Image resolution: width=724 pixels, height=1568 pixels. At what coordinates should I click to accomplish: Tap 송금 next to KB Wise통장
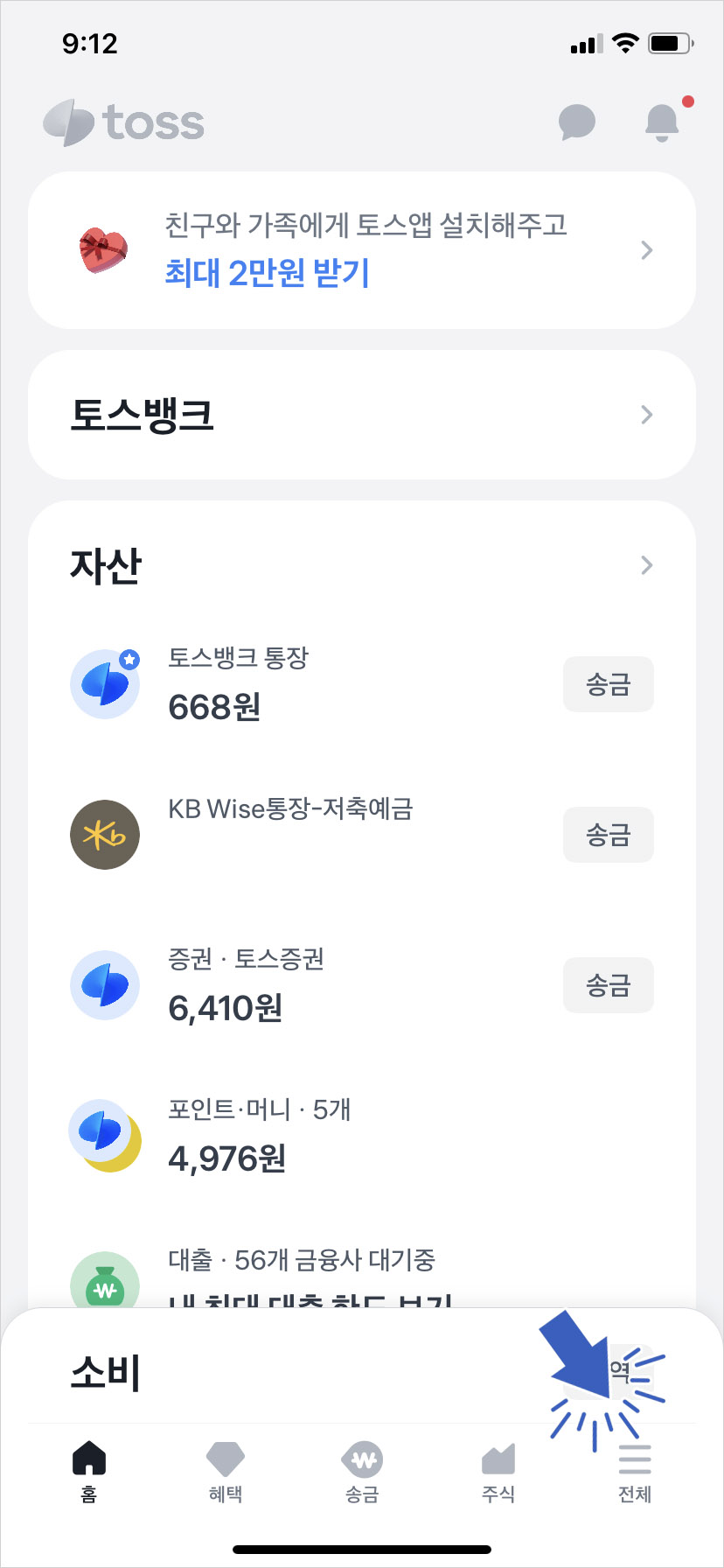click(x=608, y=835)
